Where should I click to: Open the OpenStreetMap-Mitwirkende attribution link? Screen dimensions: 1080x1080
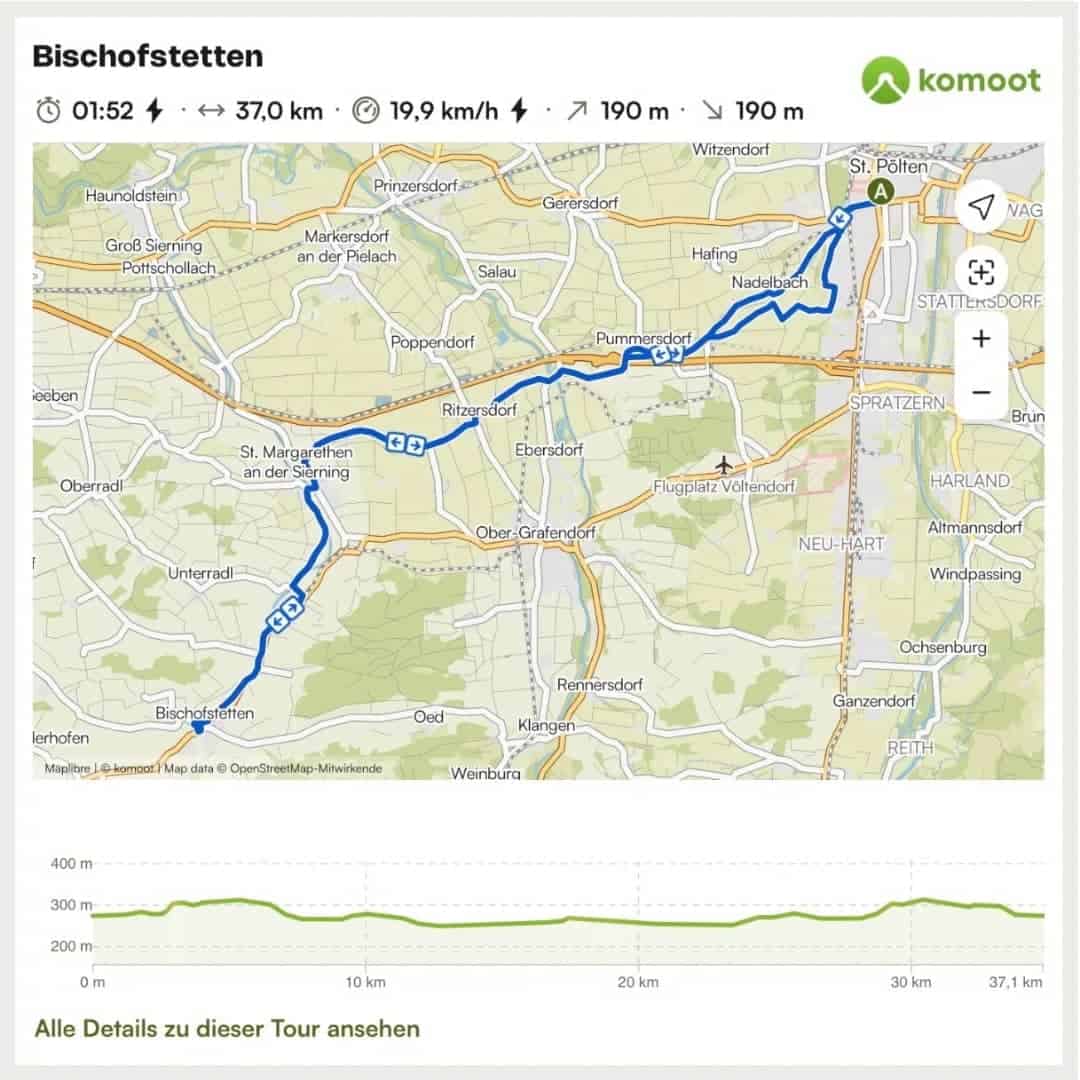pos(306,769)
